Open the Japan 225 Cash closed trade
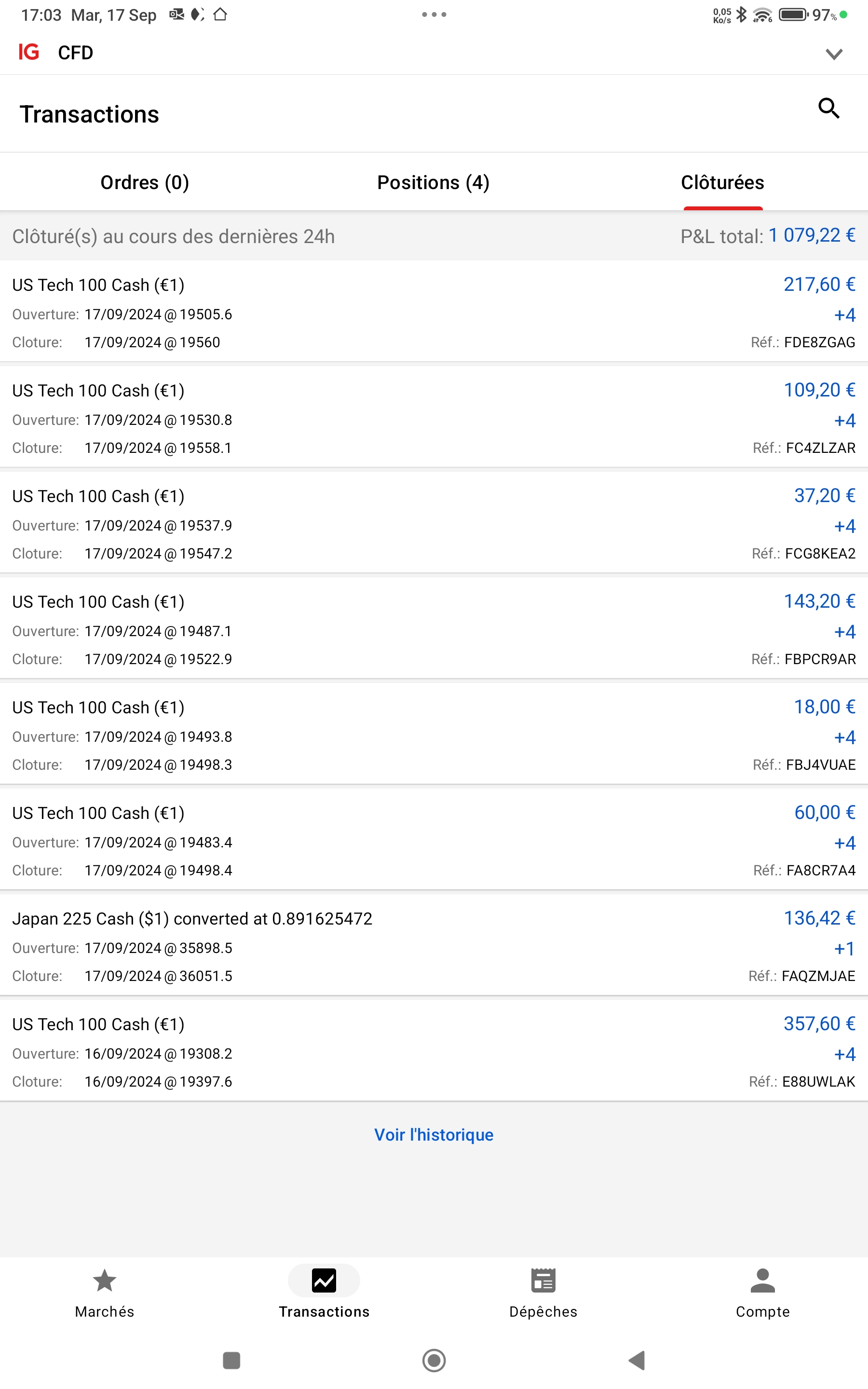The width and height of the screenshot is (868, 1389). (x=434, y=946)
